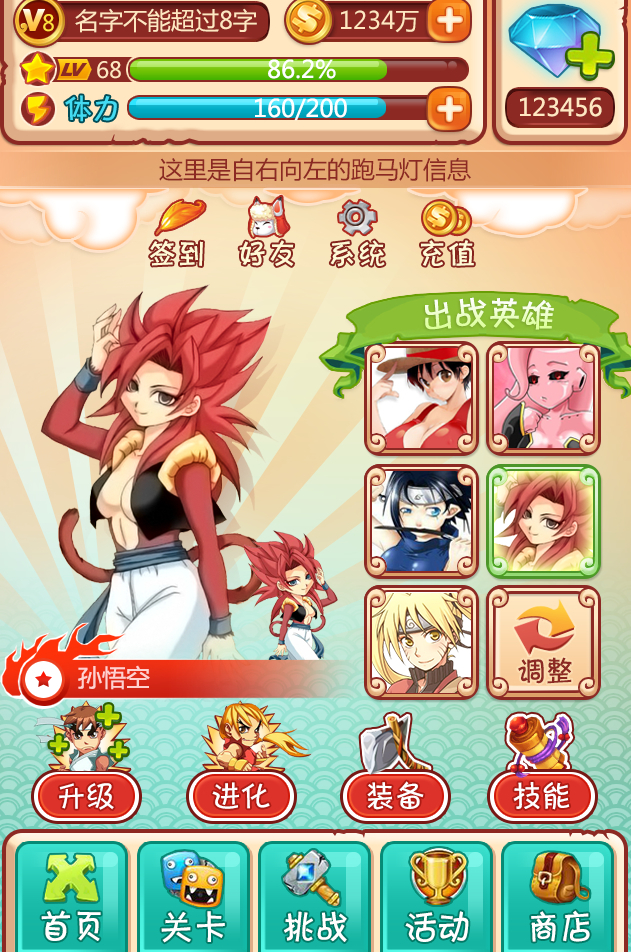Select the blonde whiskered hero portrait

421,642
